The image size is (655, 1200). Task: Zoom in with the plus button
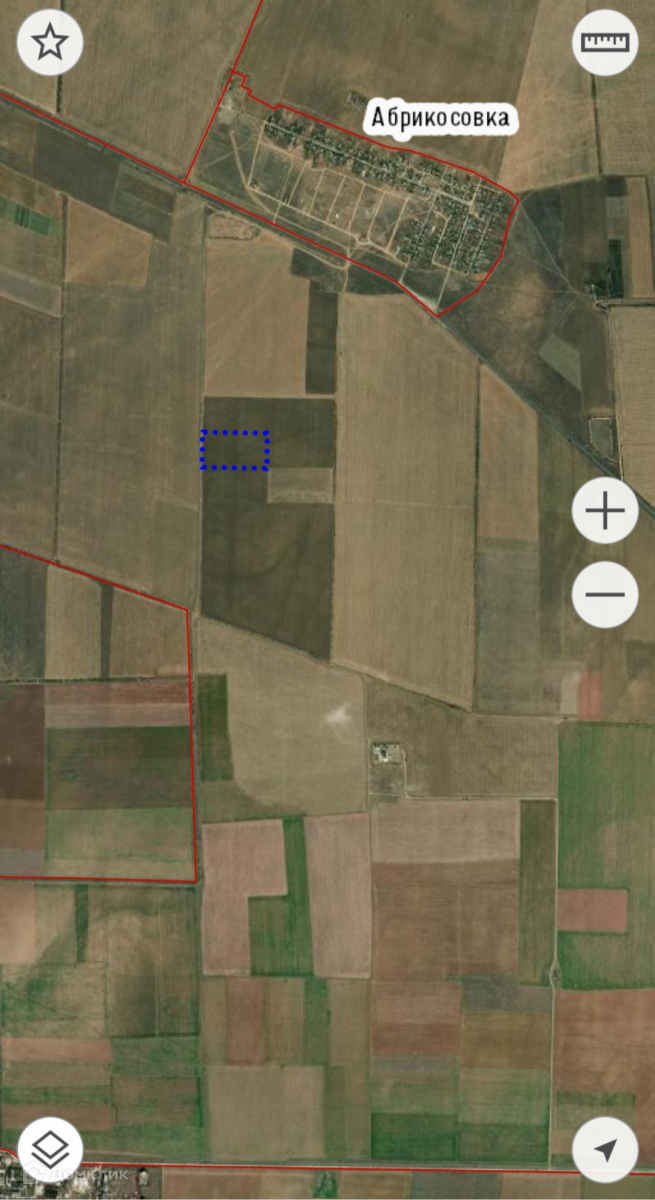(605, 511)
